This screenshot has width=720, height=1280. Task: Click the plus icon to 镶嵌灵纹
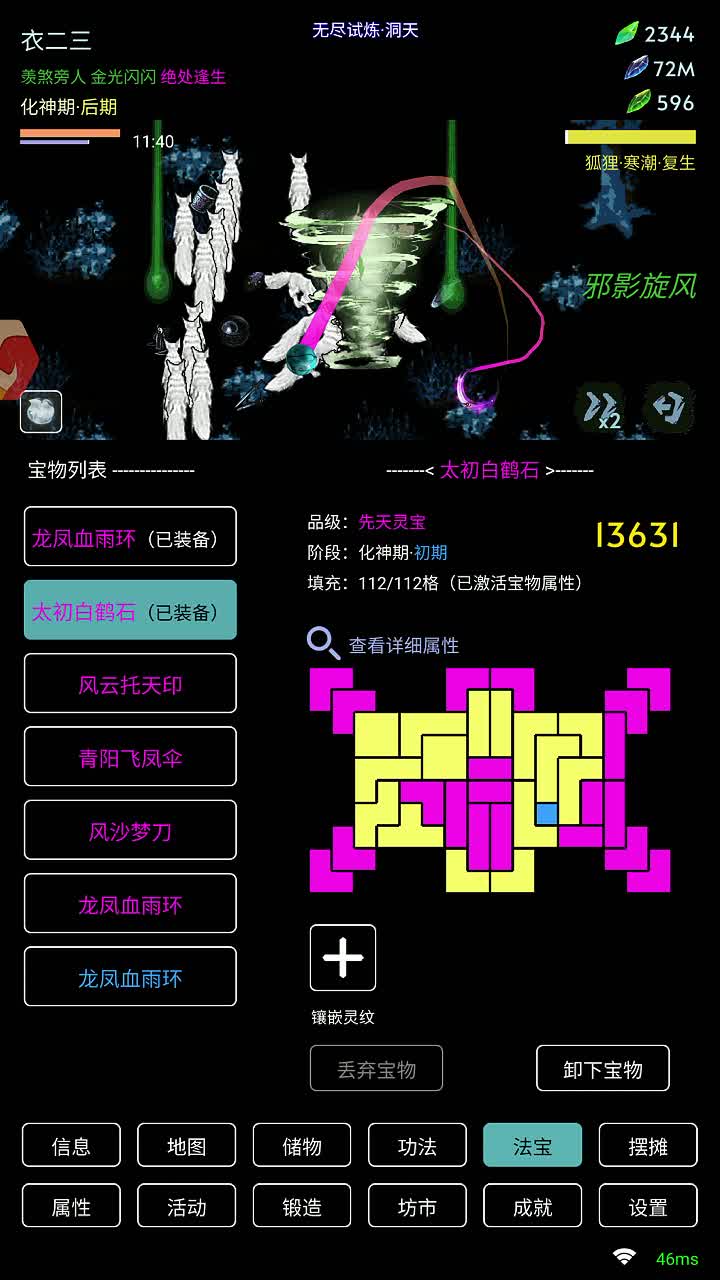coord(342,957)
